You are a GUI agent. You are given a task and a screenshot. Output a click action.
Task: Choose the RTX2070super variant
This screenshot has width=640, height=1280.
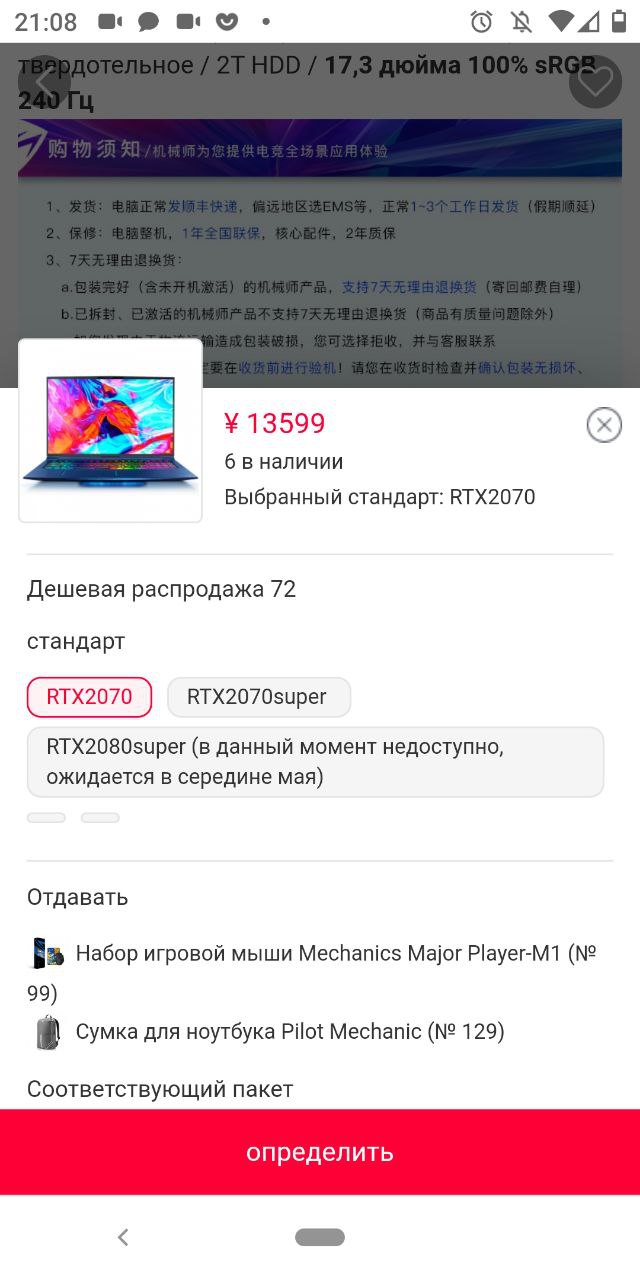(258, 697)
